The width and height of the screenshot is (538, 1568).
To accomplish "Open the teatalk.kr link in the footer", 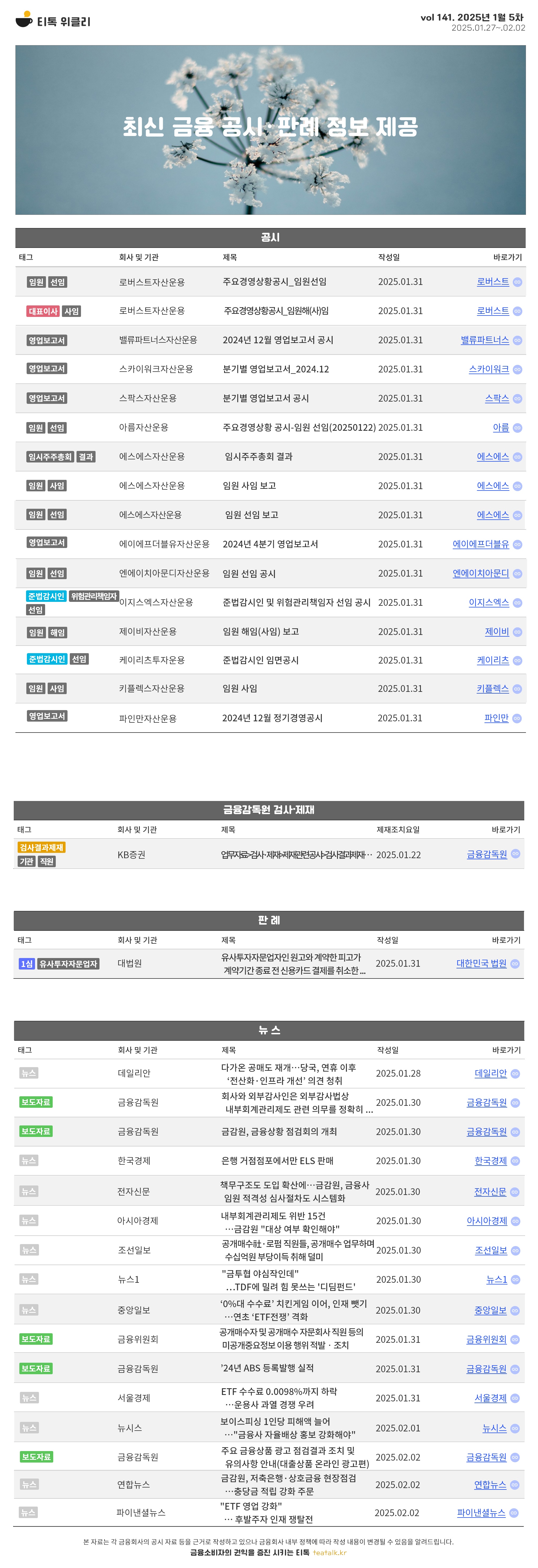I will [330, 1552].
